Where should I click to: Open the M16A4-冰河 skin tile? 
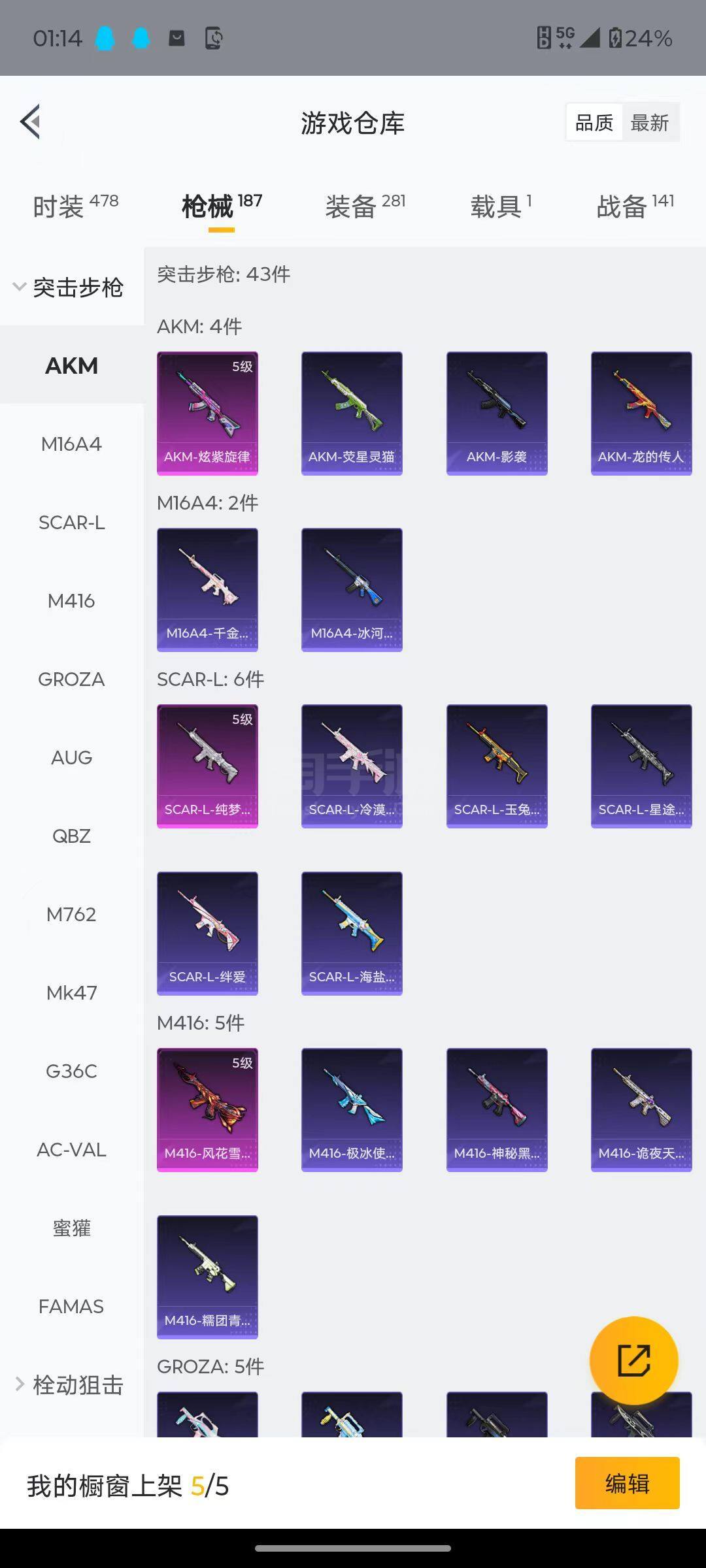[352, 589]
